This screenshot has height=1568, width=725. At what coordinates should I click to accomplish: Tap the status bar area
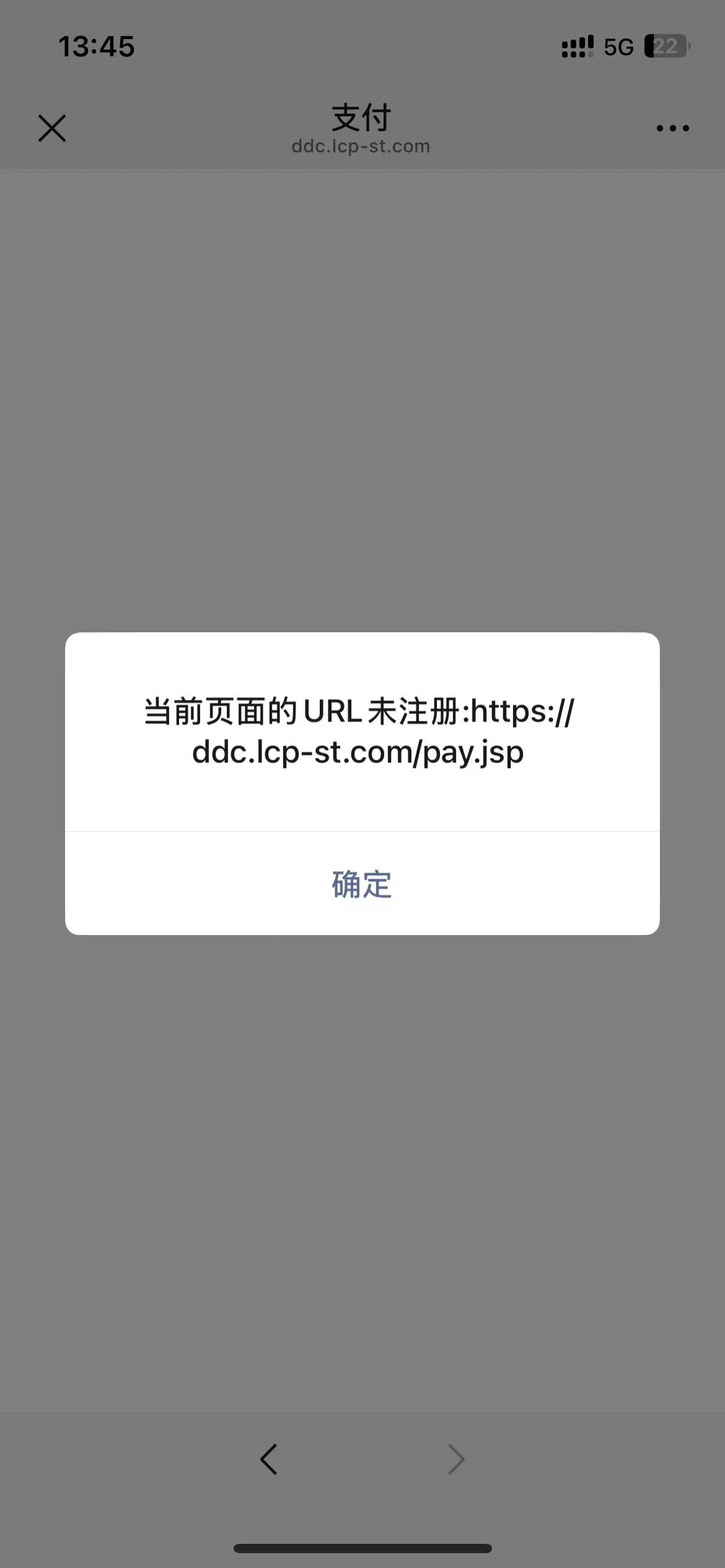pyautogui.click(x=362, y=45)
